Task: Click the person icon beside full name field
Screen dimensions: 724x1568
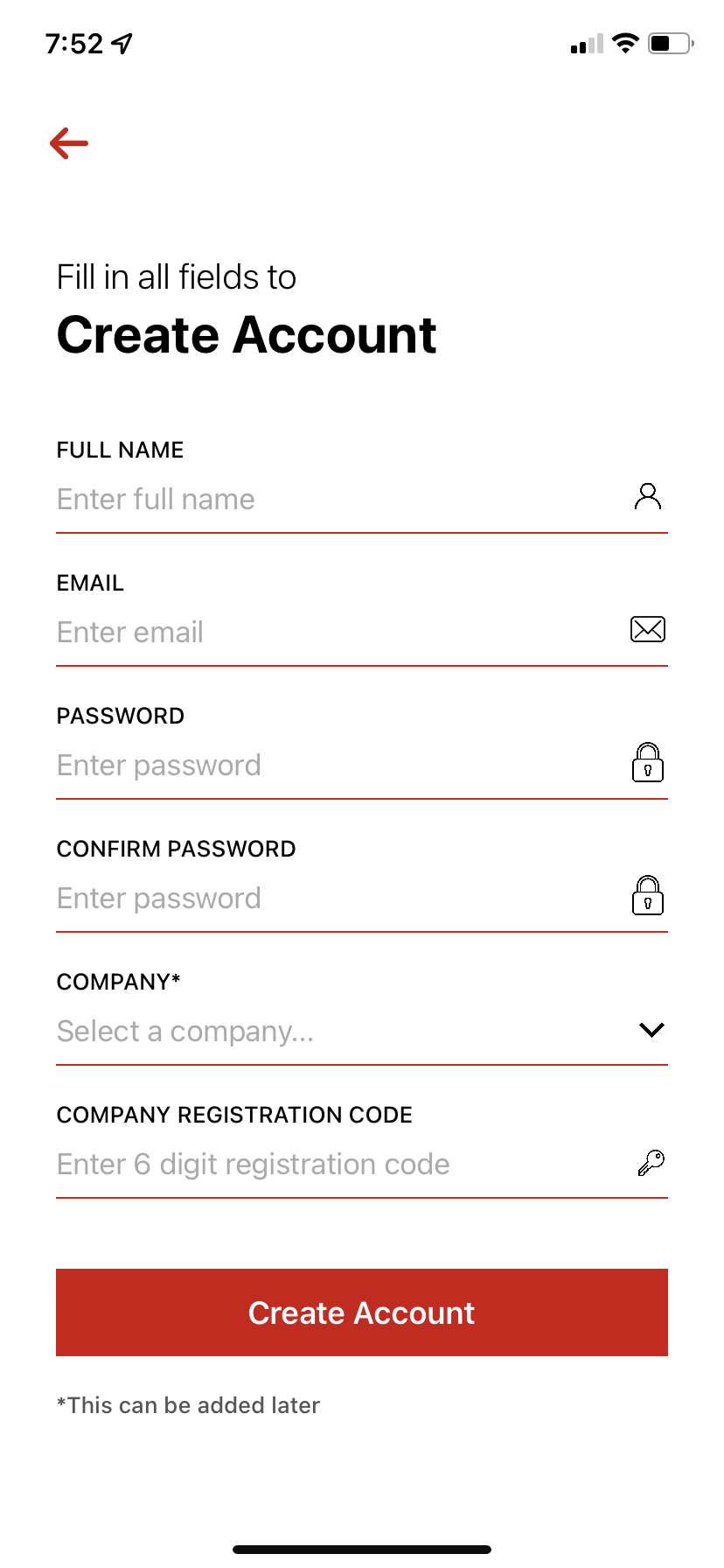Action: point(647,496)
